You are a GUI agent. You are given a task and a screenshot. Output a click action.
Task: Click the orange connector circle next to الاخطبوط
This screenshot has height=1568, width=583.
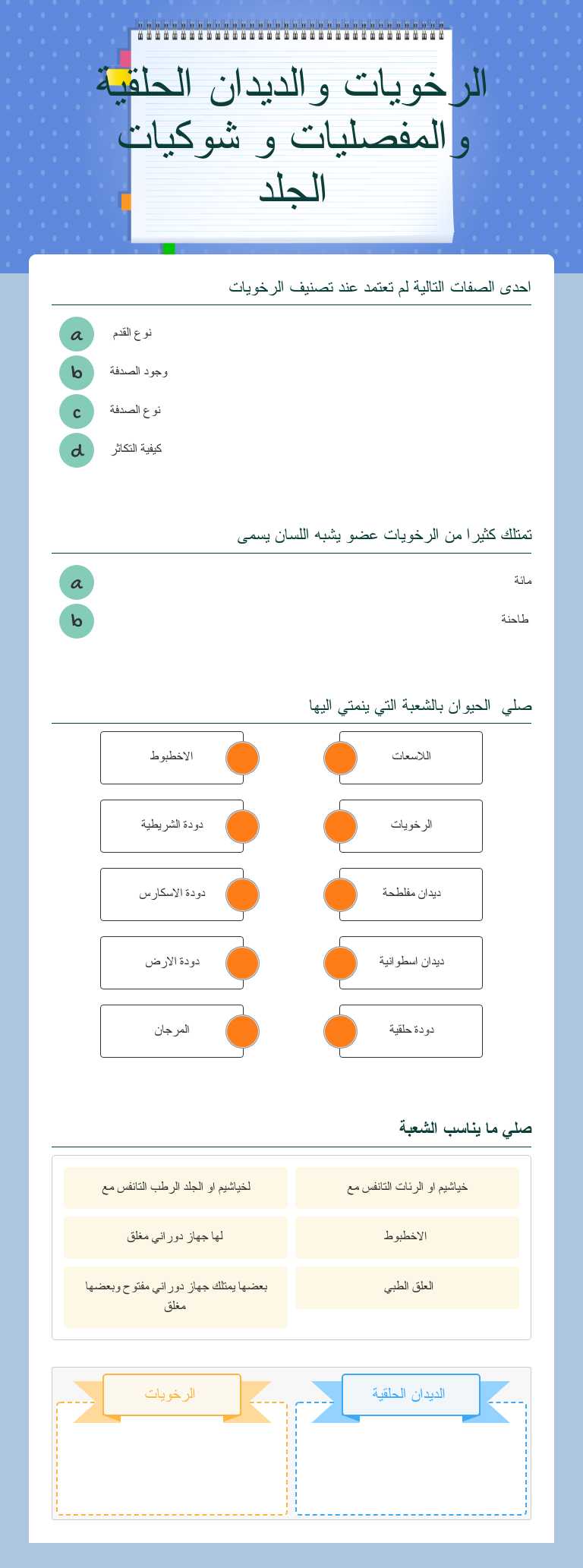(242, 756)
